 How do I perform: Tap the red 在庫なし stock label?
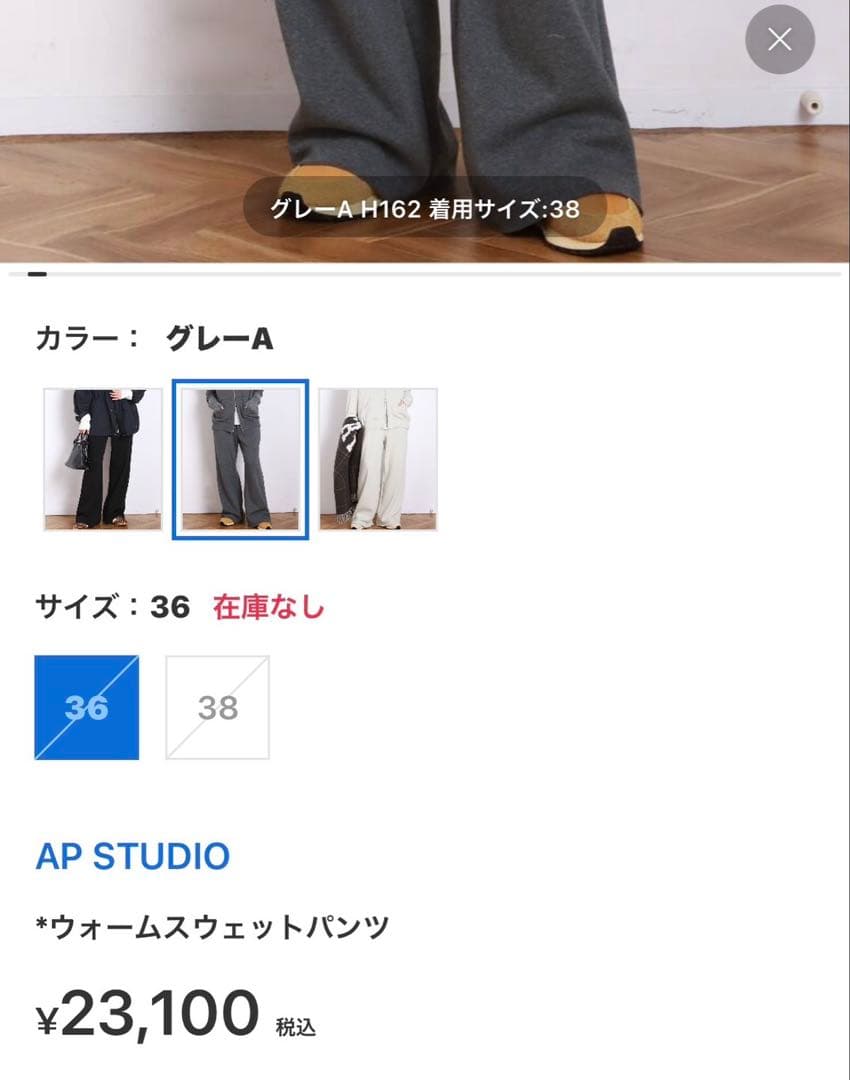[266, 607]
